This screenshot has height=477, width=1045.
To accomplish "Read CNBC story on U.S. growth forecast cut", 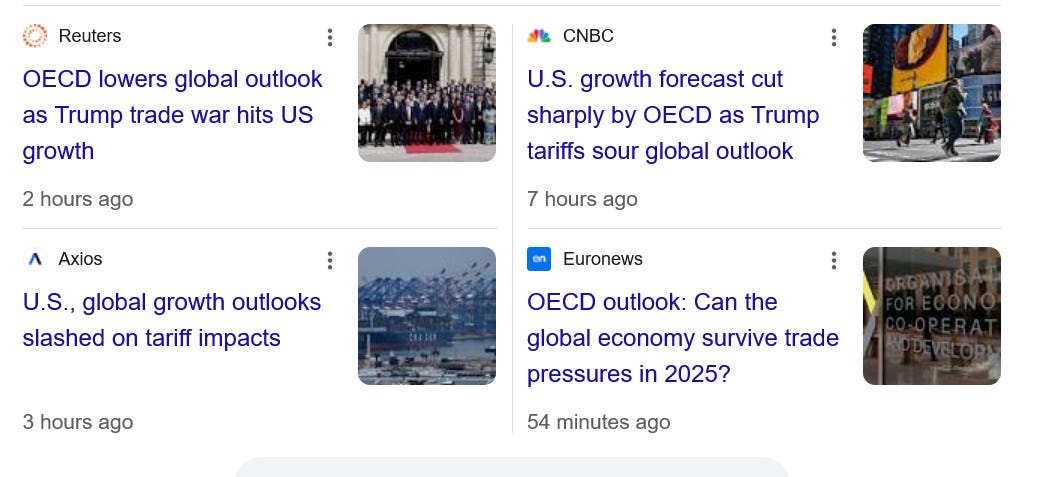I will [672, 115].
